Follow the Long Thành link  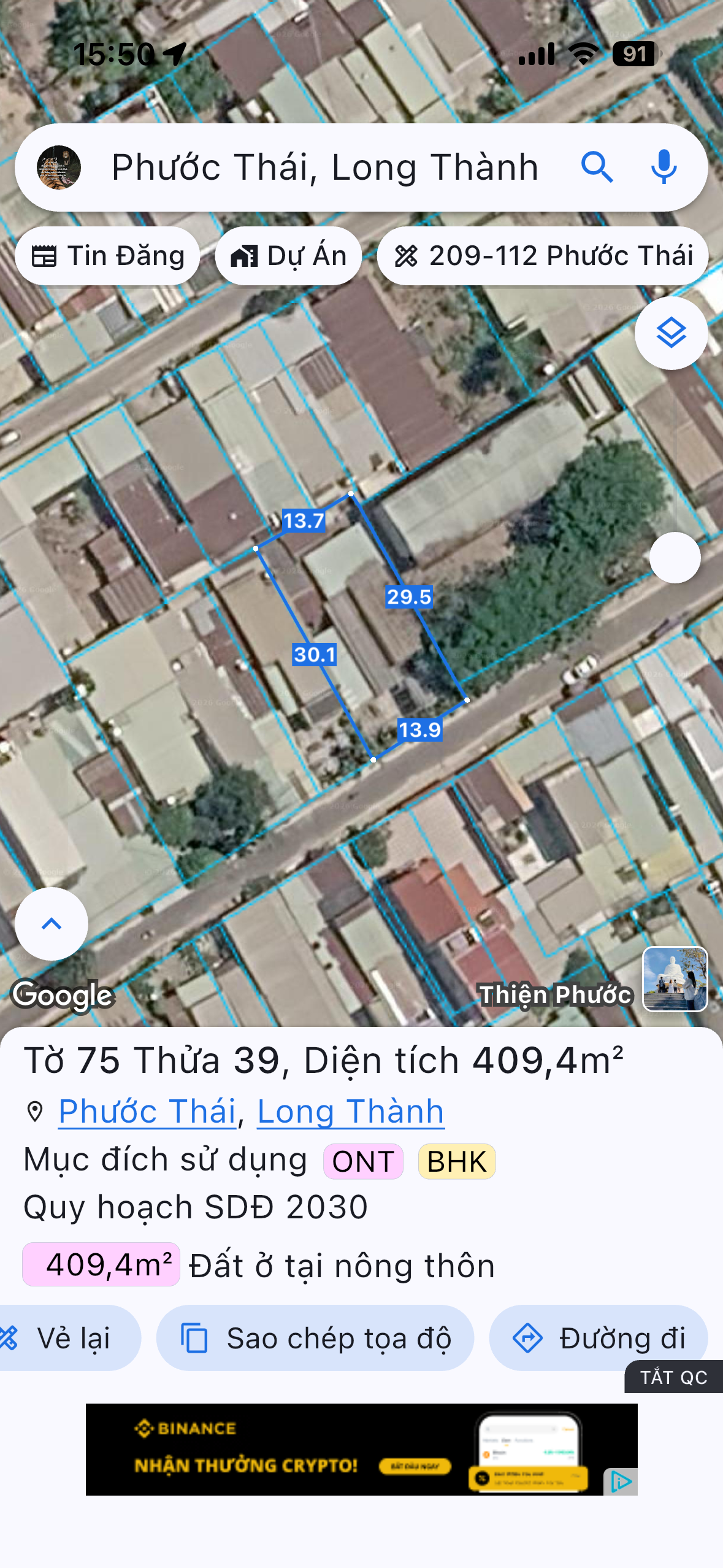click(x=351, y=1112)
